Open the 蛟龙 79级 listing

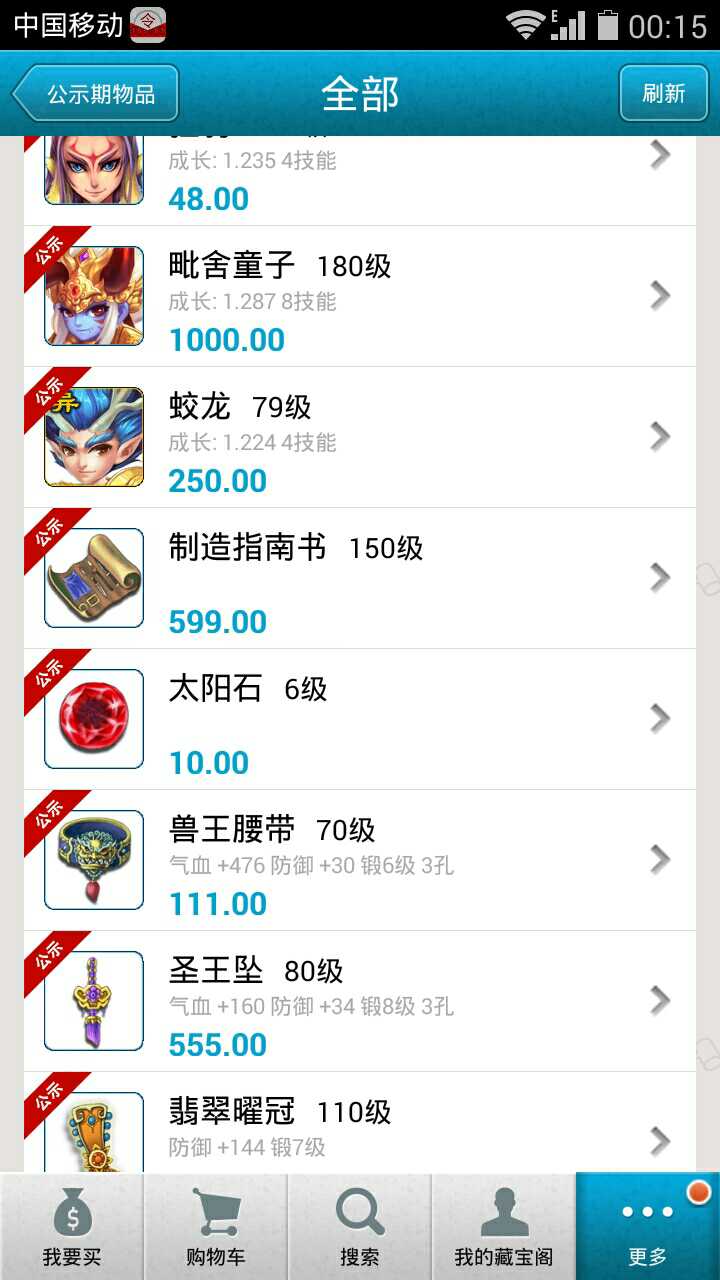360,438
